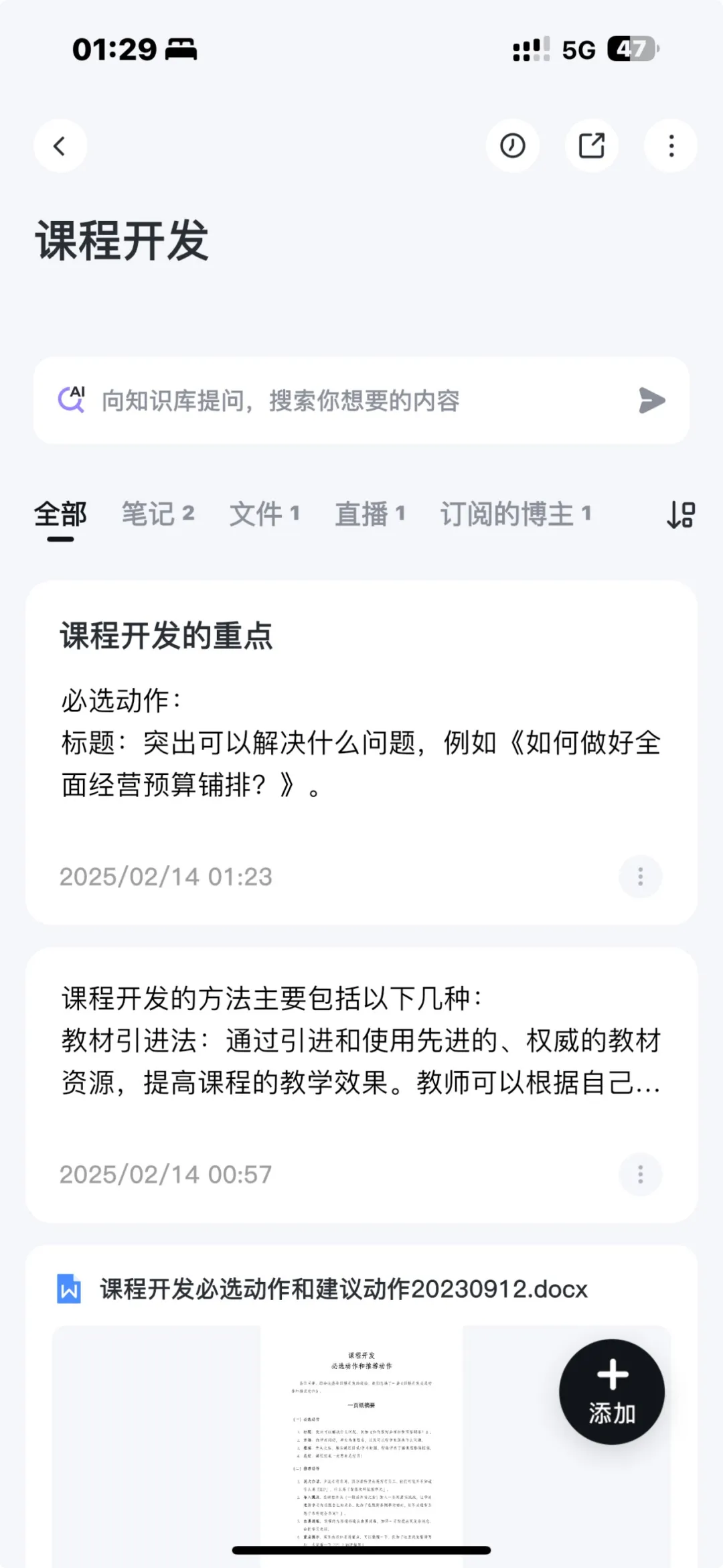723x1568 pixels.
Task: Change the sort order
Action: click(681, 515)
